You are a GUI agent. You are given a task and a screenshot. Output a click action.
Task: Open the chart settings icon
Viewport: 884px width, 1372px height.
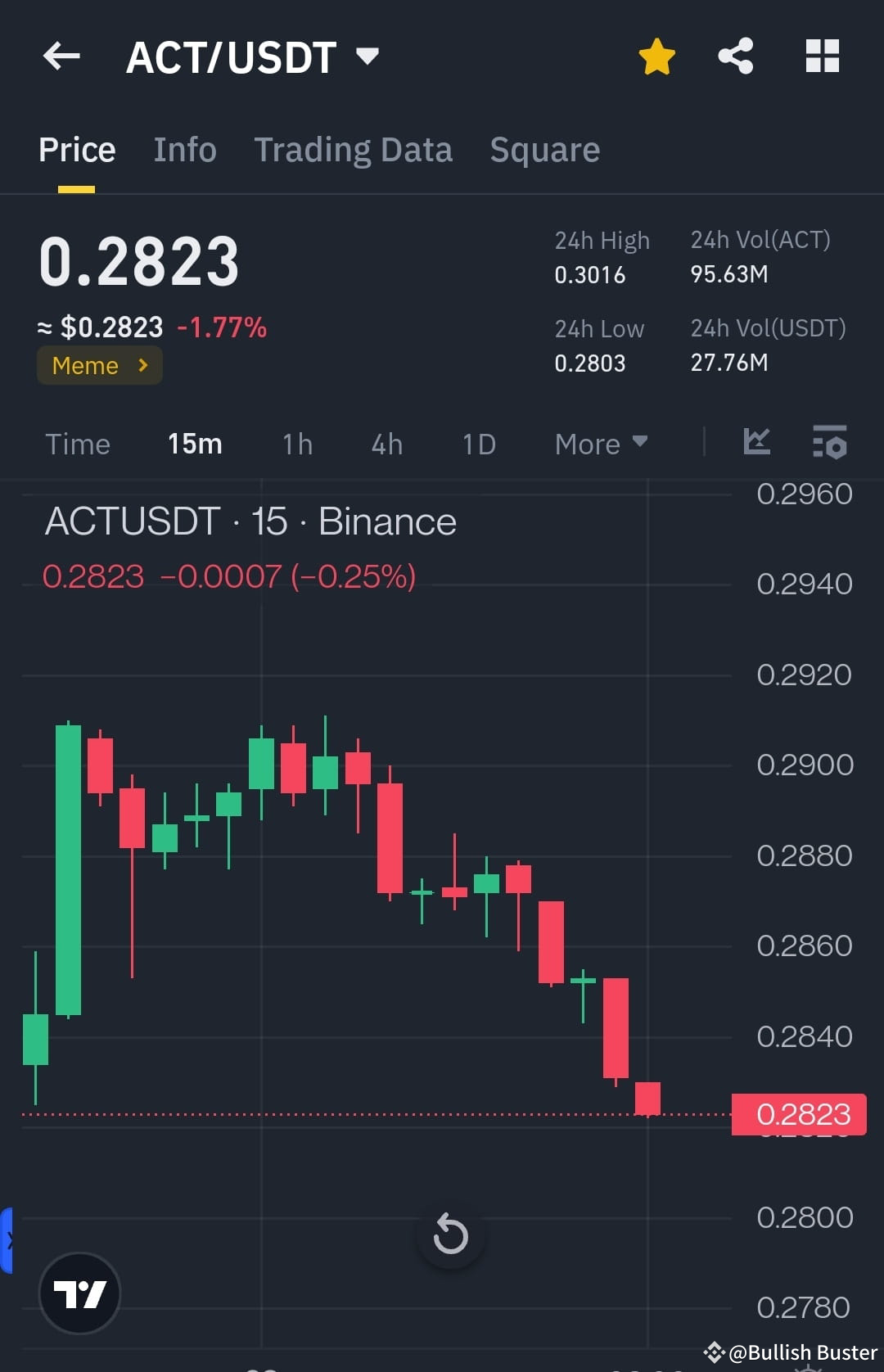click(829, 443)
